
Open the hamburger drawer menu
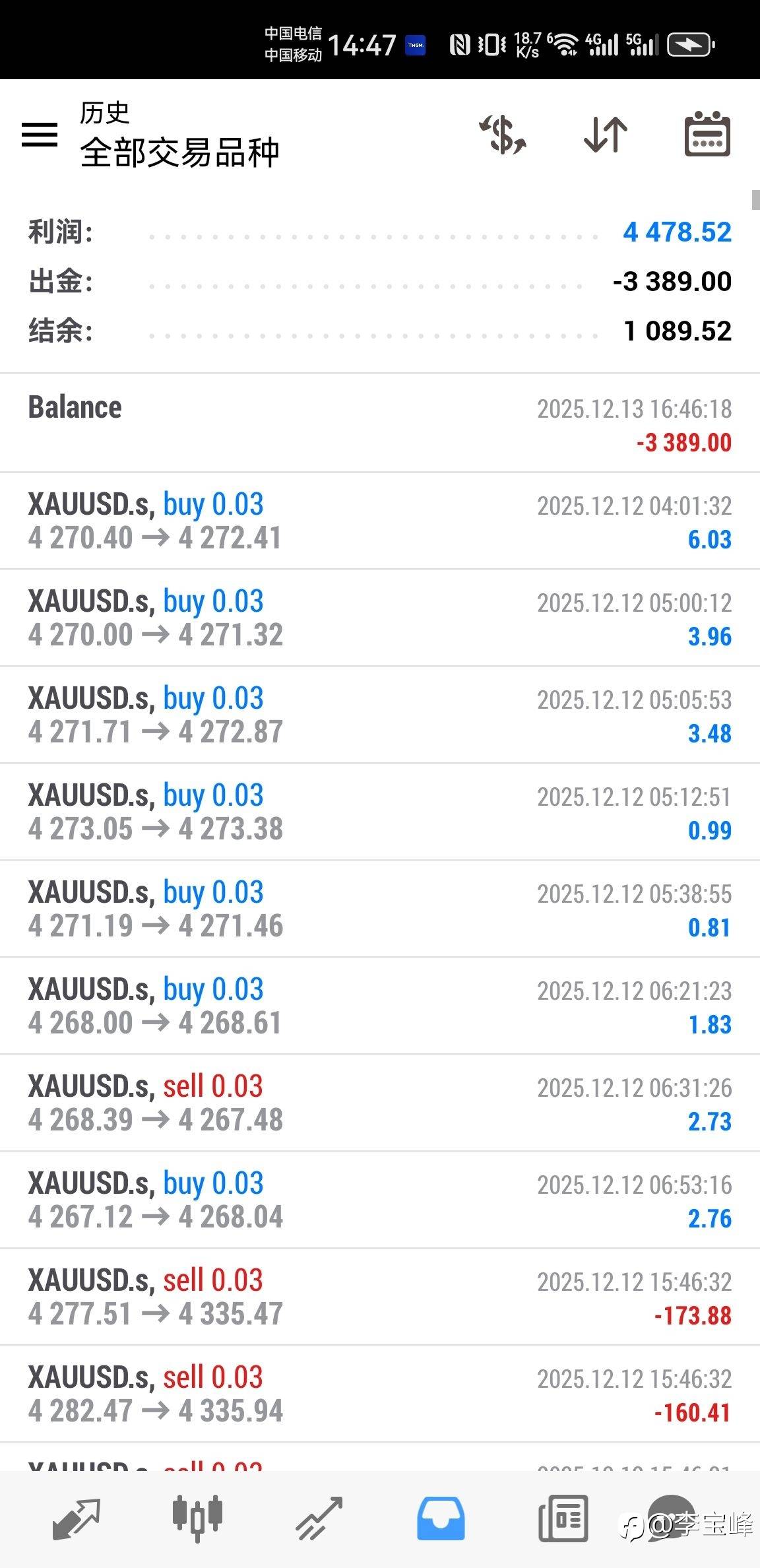40,135
